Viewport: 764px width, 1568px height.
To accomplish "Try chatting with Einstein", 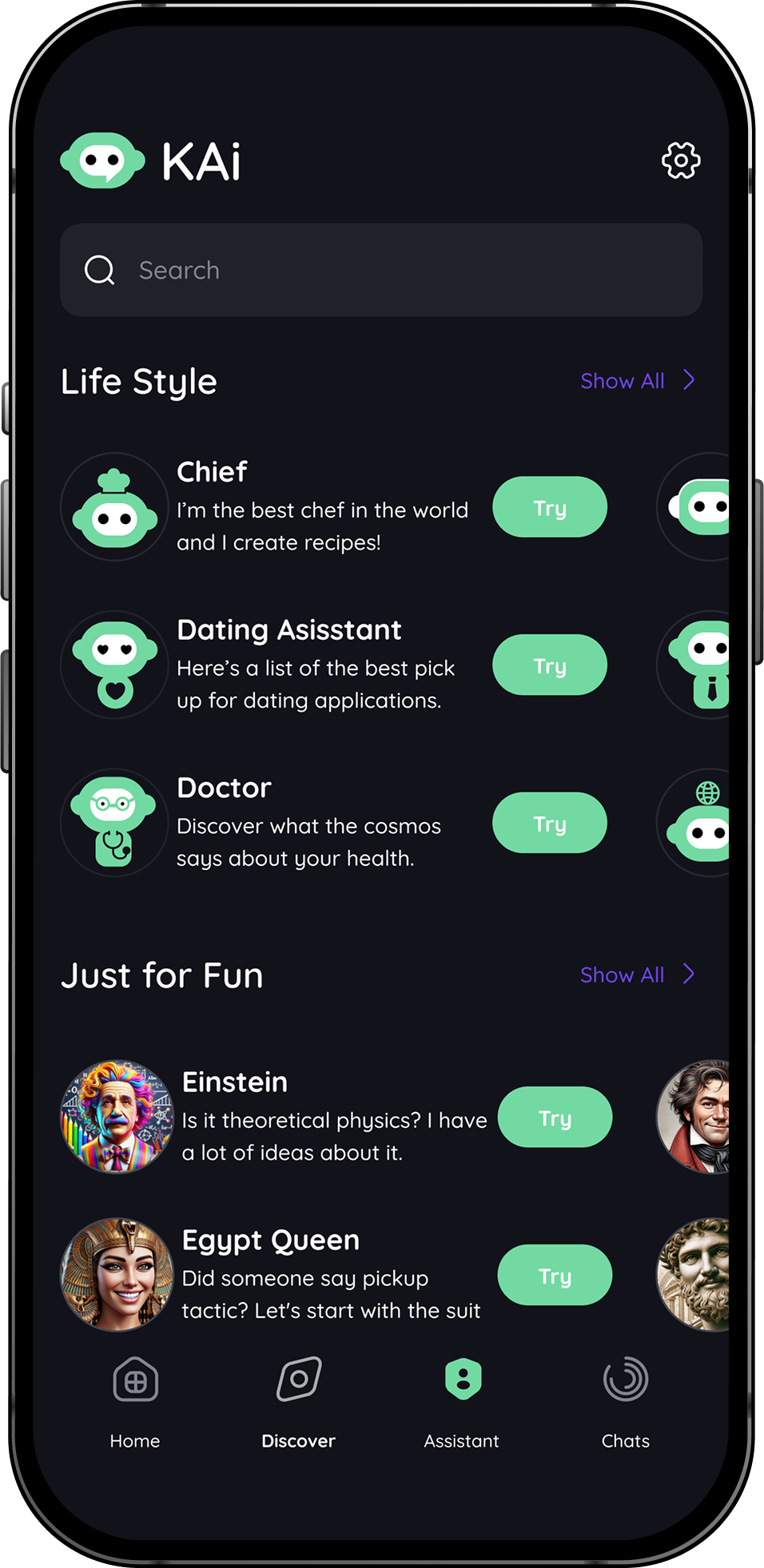I will click(555, 1117).
